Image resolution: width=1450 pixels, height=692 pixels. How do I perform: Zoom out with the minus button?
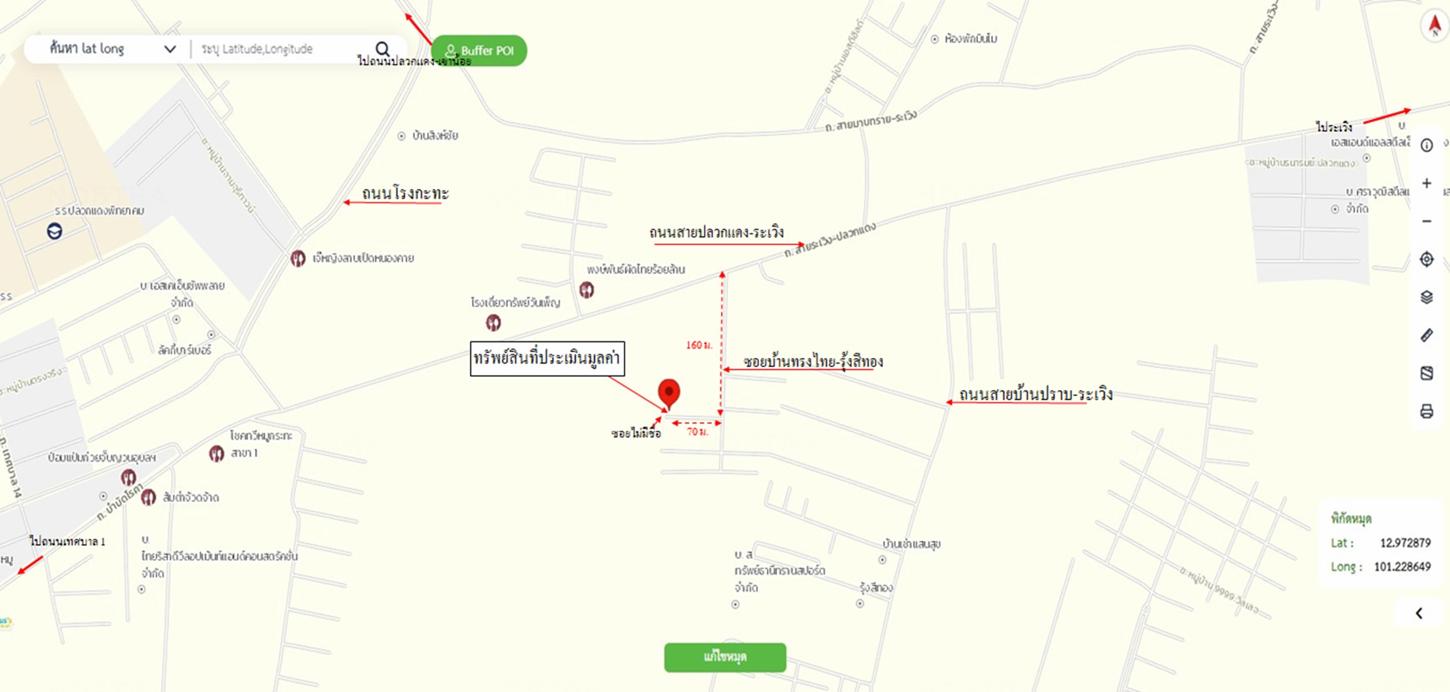pos(1427,221)
